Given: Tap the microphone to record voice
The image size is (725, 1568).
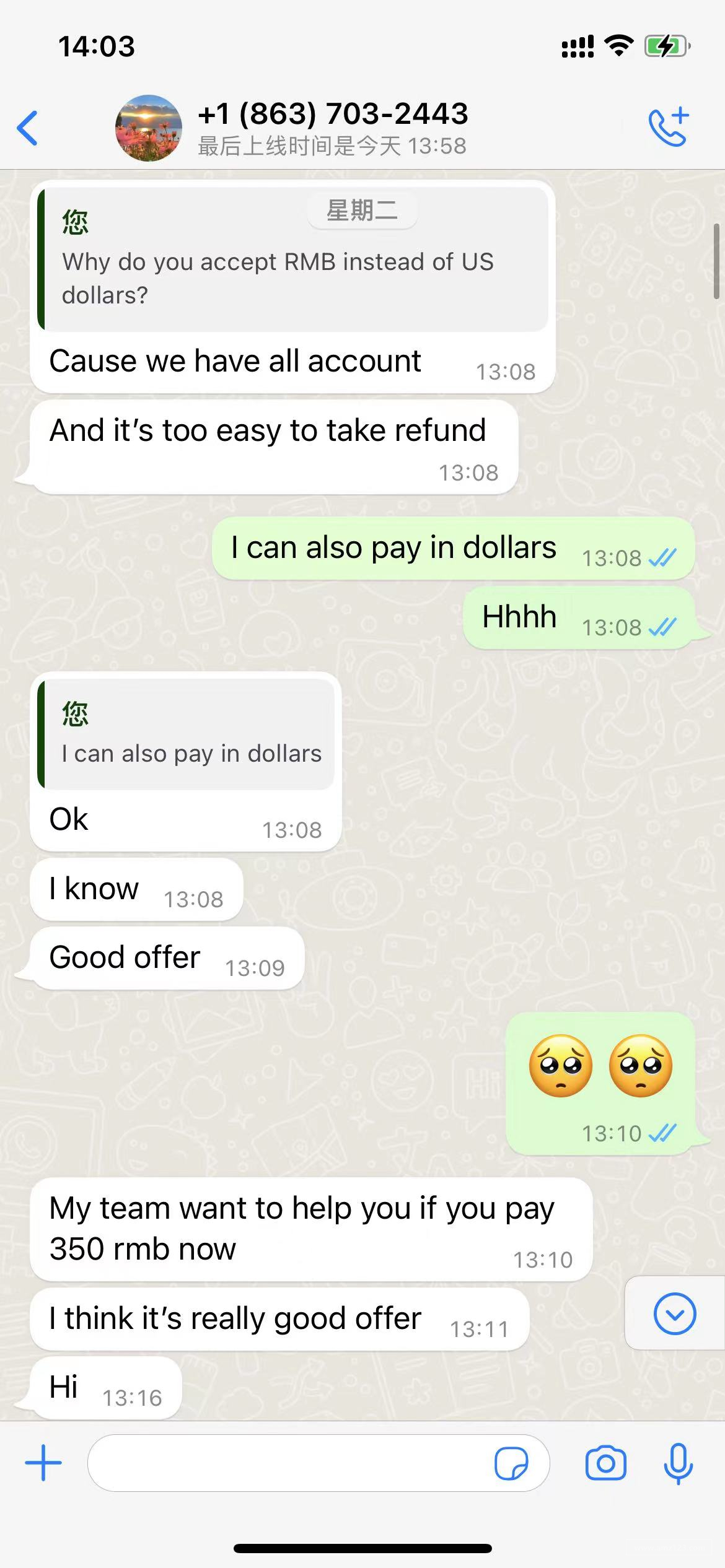Looking at the screenshot, I should click(678, 1463).
